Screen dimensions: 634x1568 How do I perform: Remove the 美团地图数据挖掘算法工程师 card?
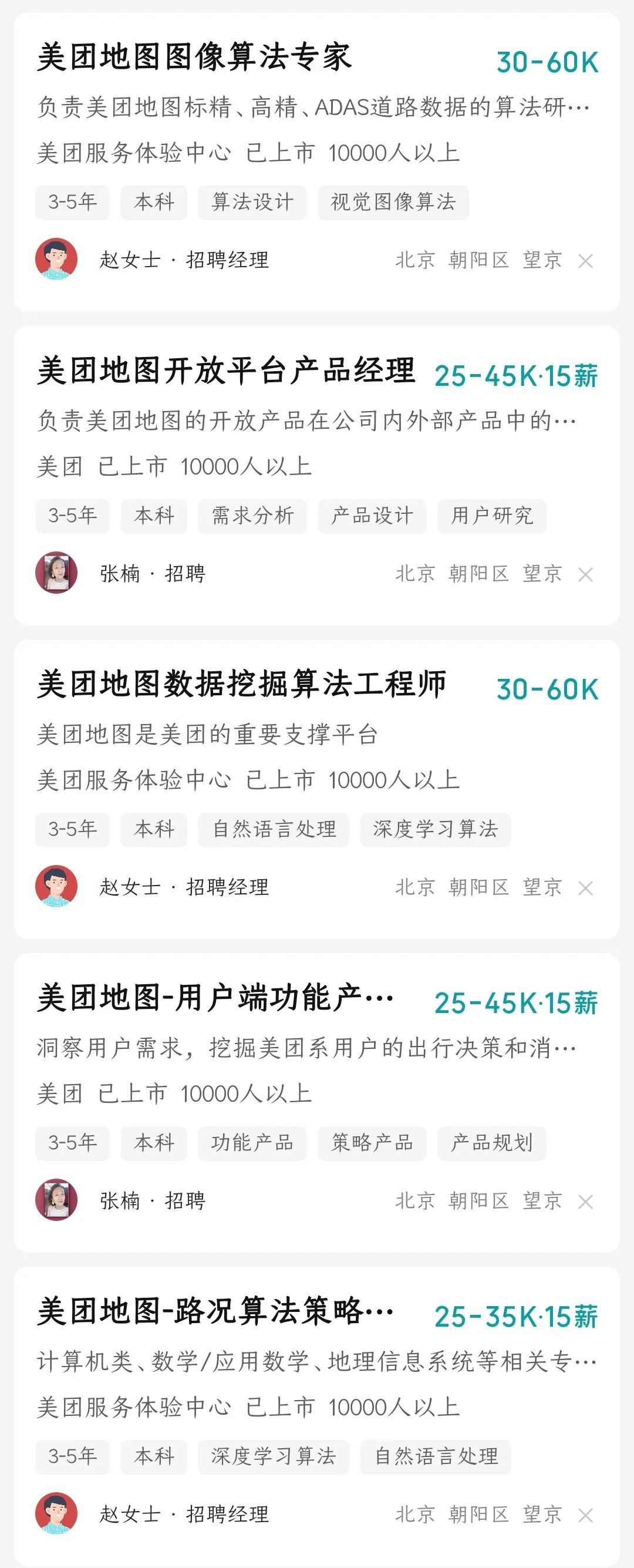tap(585, 888)
